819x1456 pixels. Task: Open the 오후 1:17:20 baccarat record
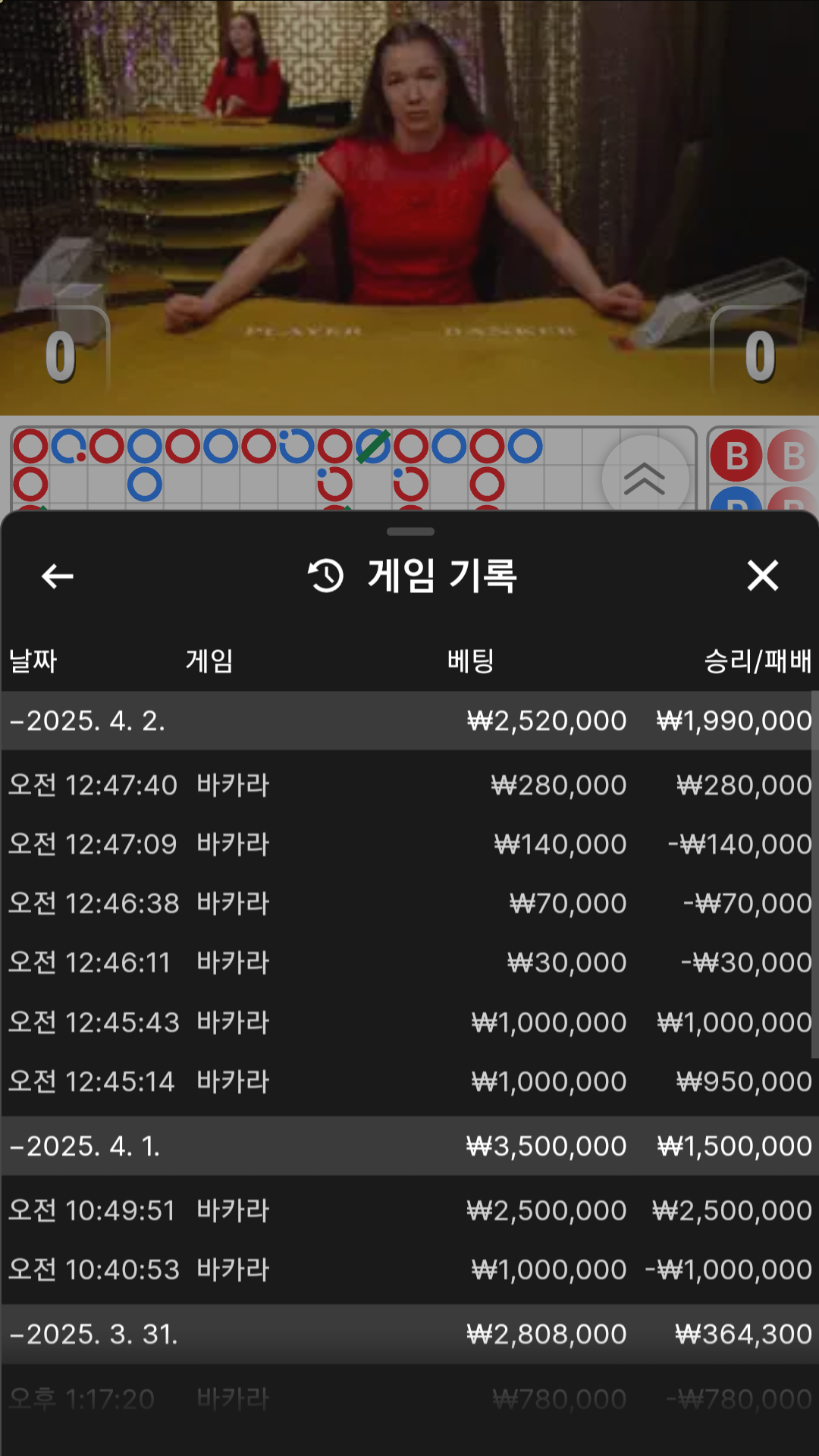(409, 1398)
